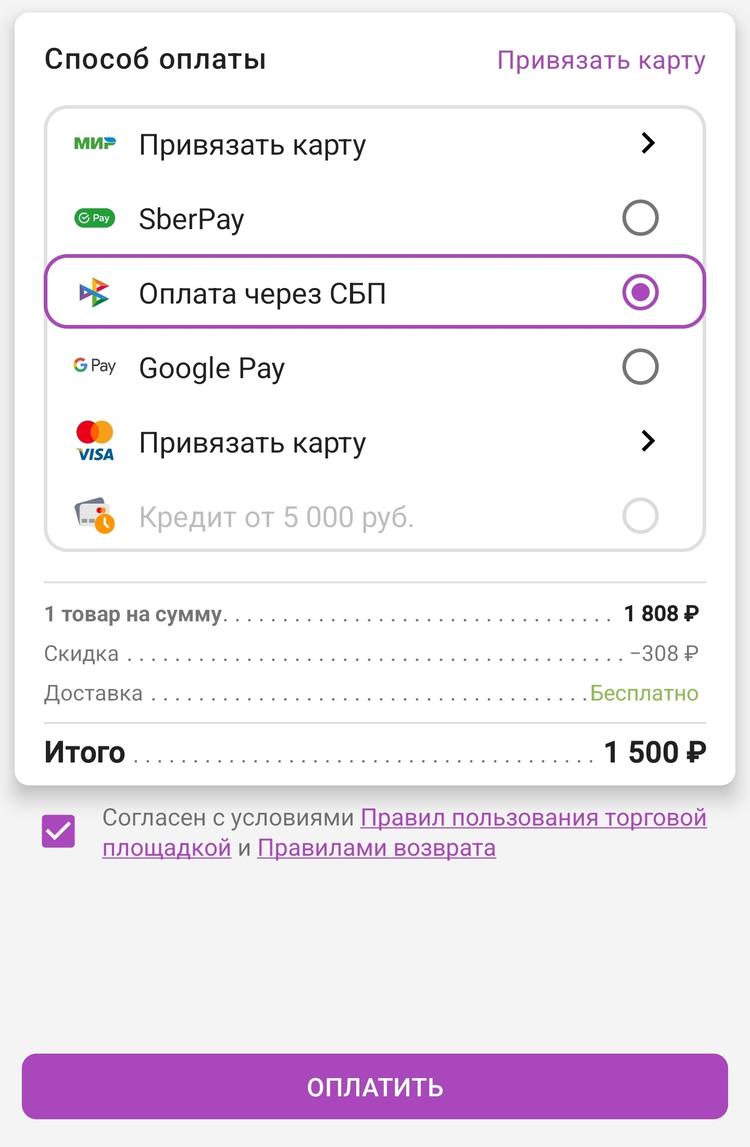Screen dimensions: 750x1147
Task: Select Google Pay payment method
Action: (x=640, y=367)
